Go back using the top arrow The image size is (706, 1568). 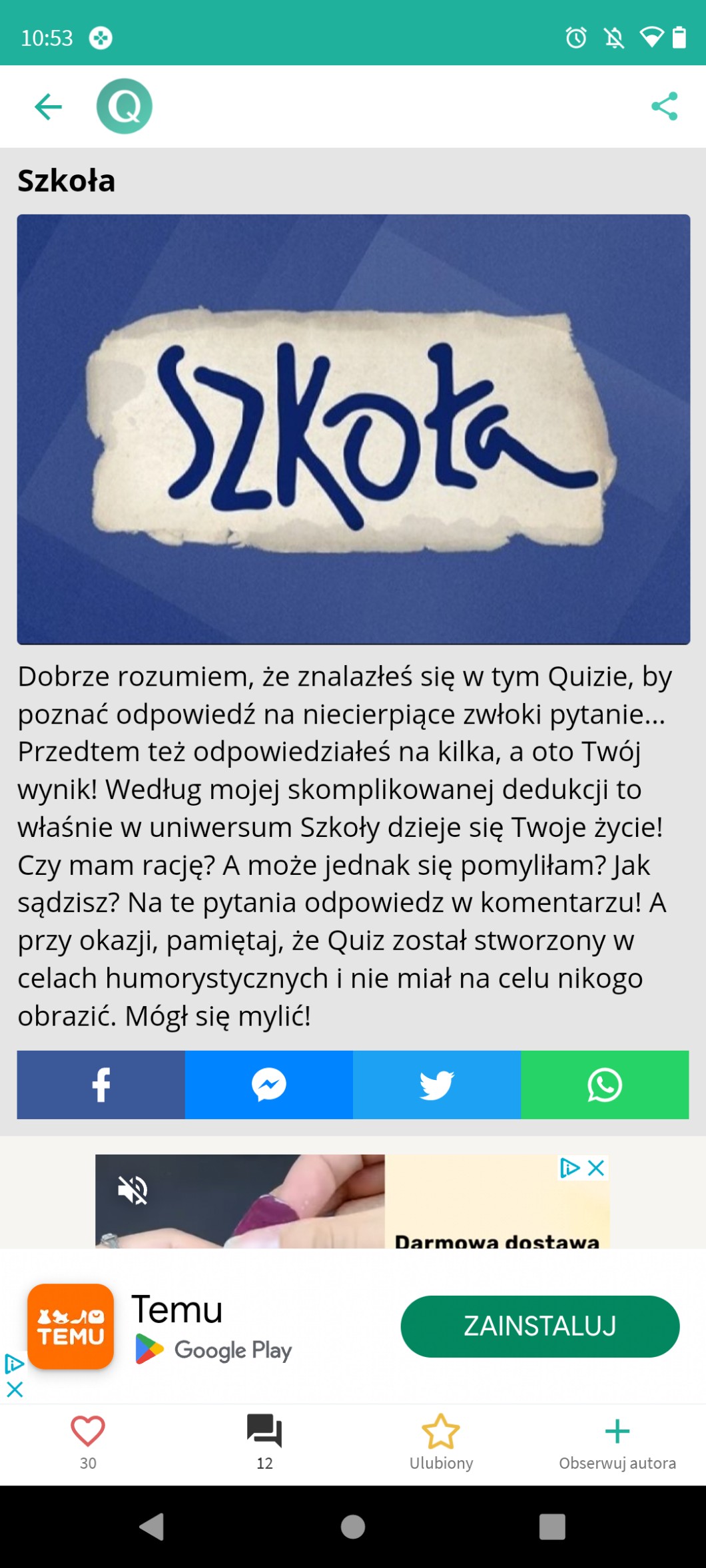[x=48, y=107]
